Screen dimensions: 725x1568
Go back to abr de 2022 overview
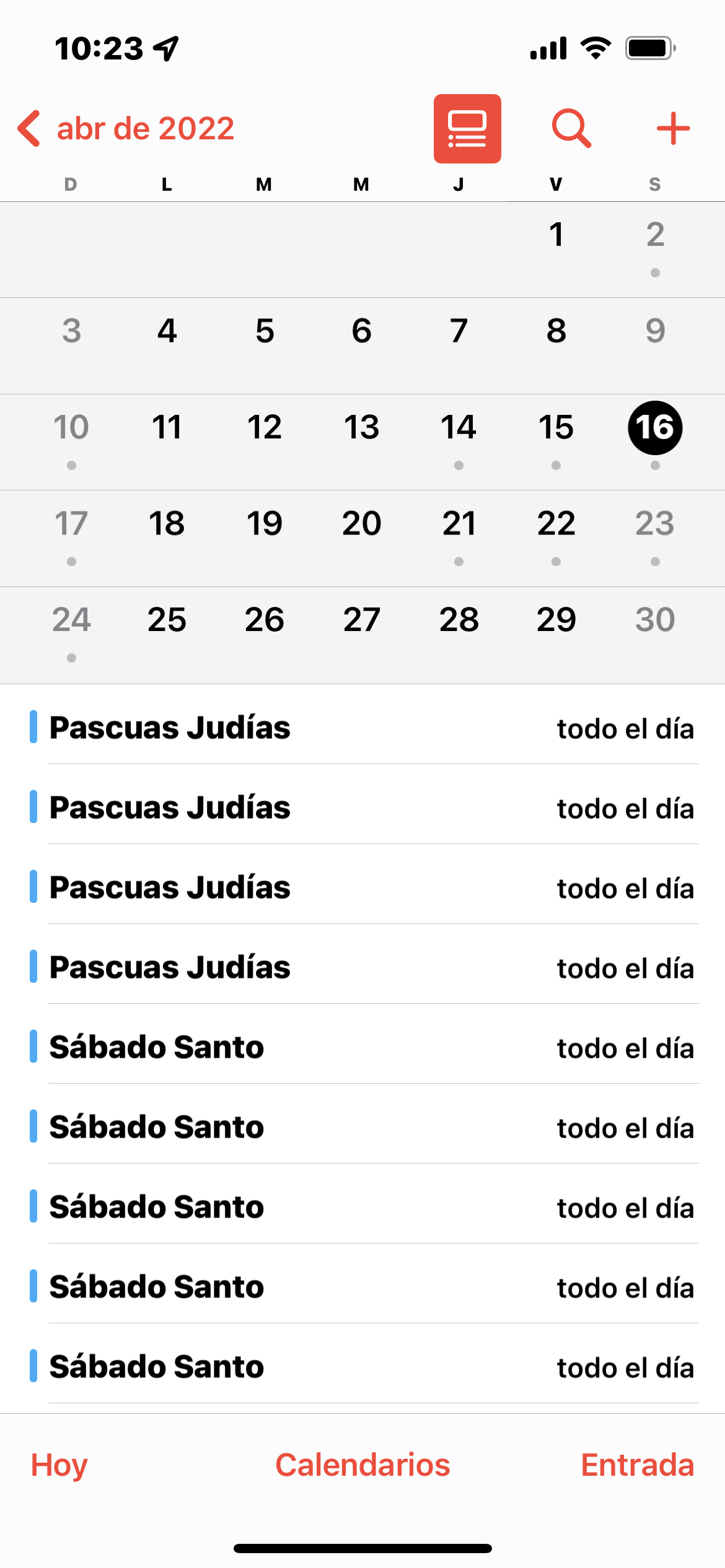tap(126, 129)
